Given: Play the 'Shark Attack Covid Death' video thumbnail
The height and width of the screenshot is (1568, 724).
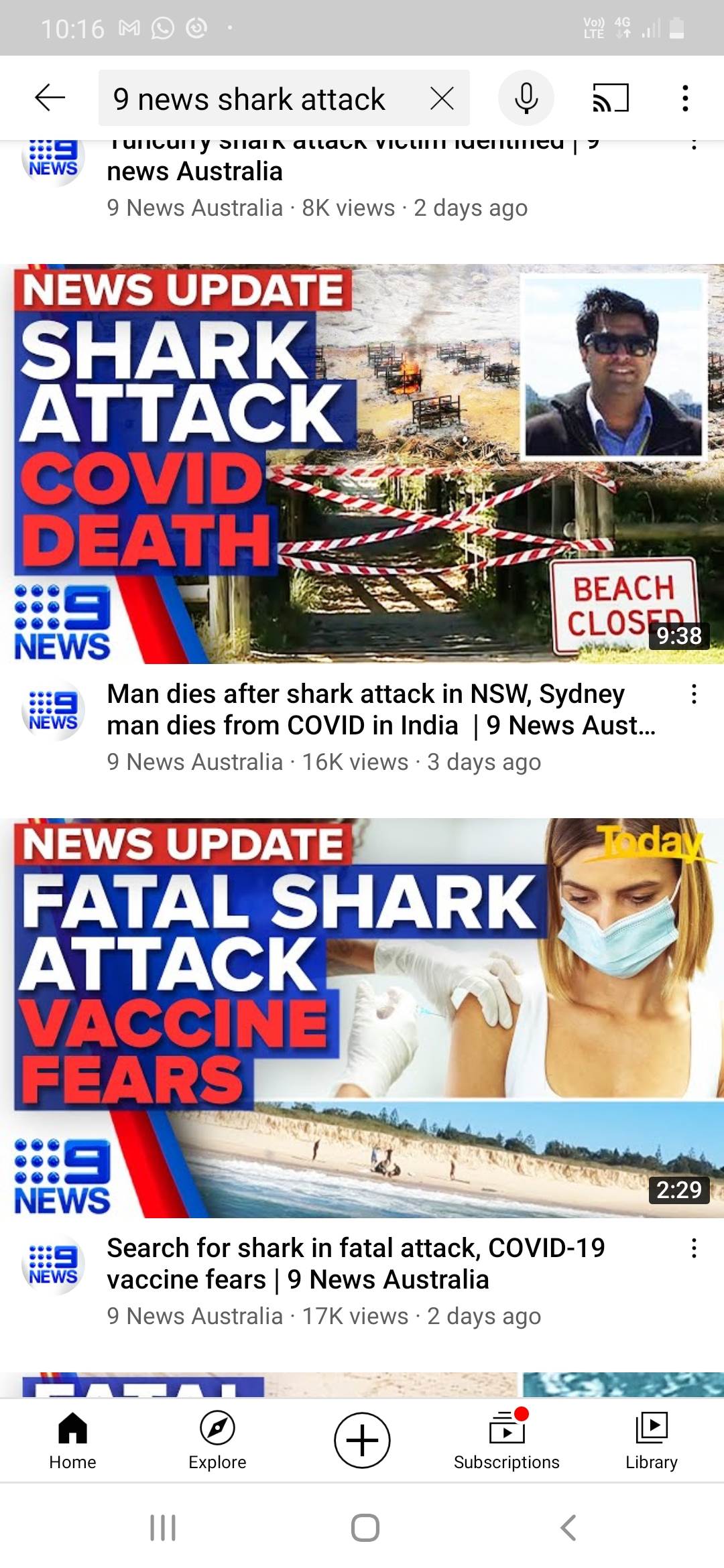Looking at the screenshot, I should tap(362, 464).
